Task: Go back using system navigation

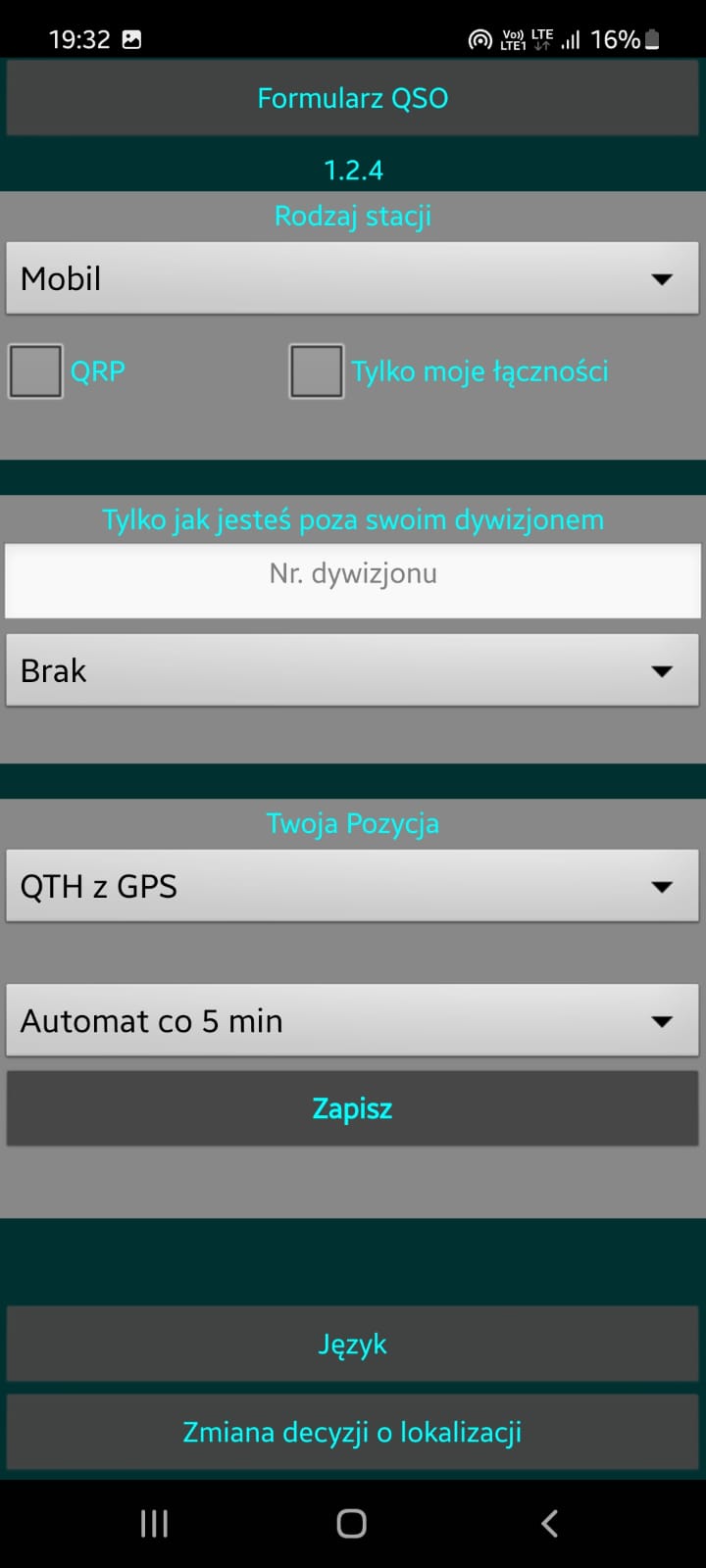Action: coord(550,1523)
